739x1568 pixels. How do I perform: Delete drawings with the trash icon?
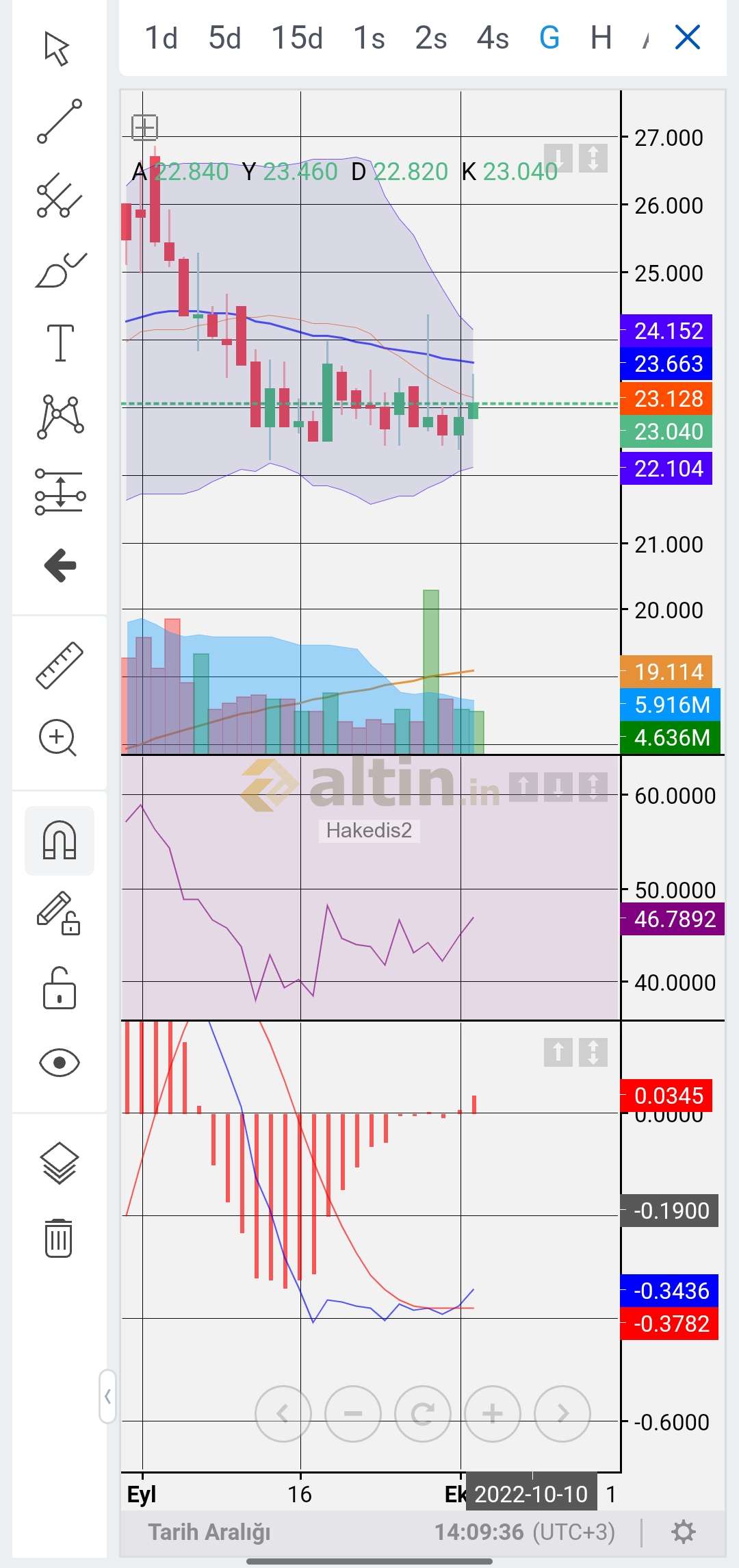pos(59,1238)
